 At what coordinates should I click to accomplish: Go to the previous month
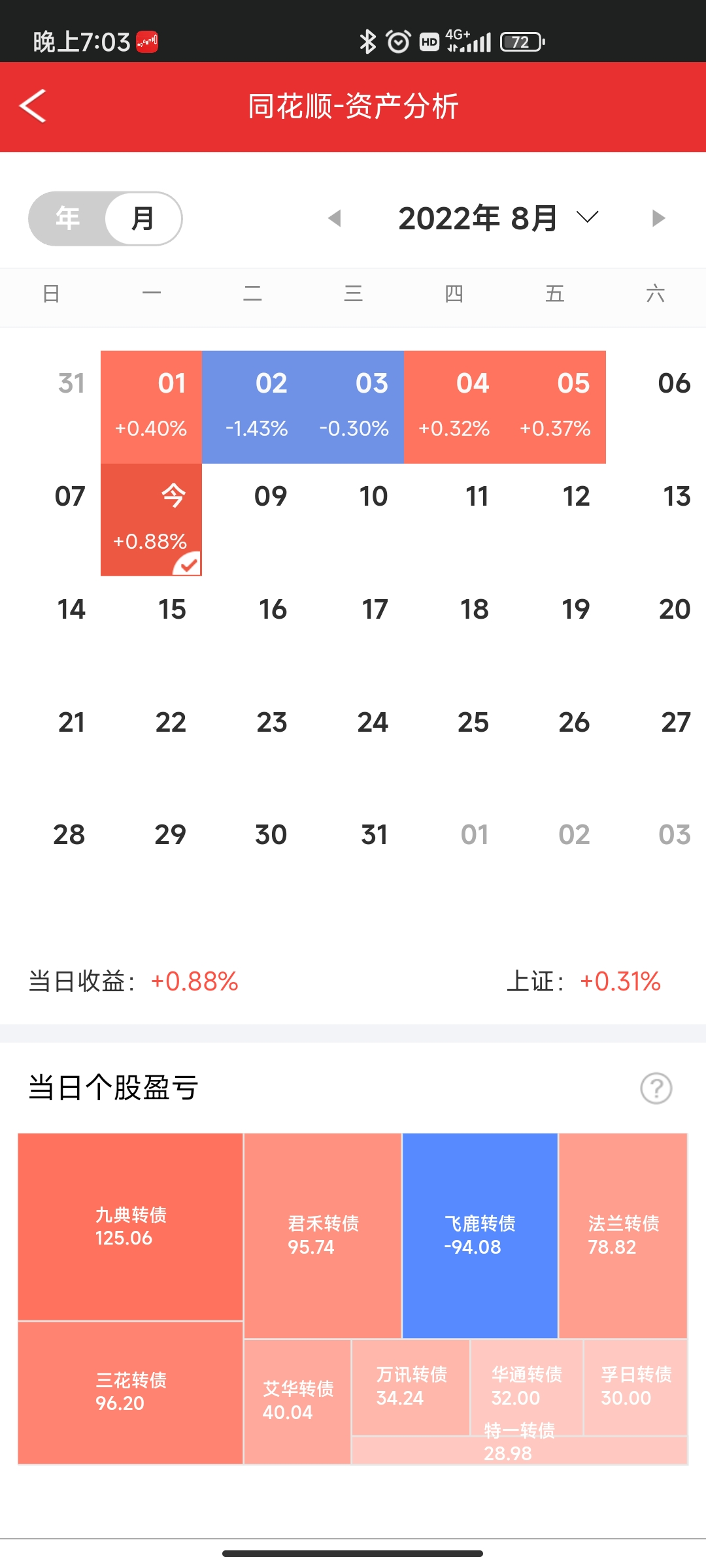[335, 218]
